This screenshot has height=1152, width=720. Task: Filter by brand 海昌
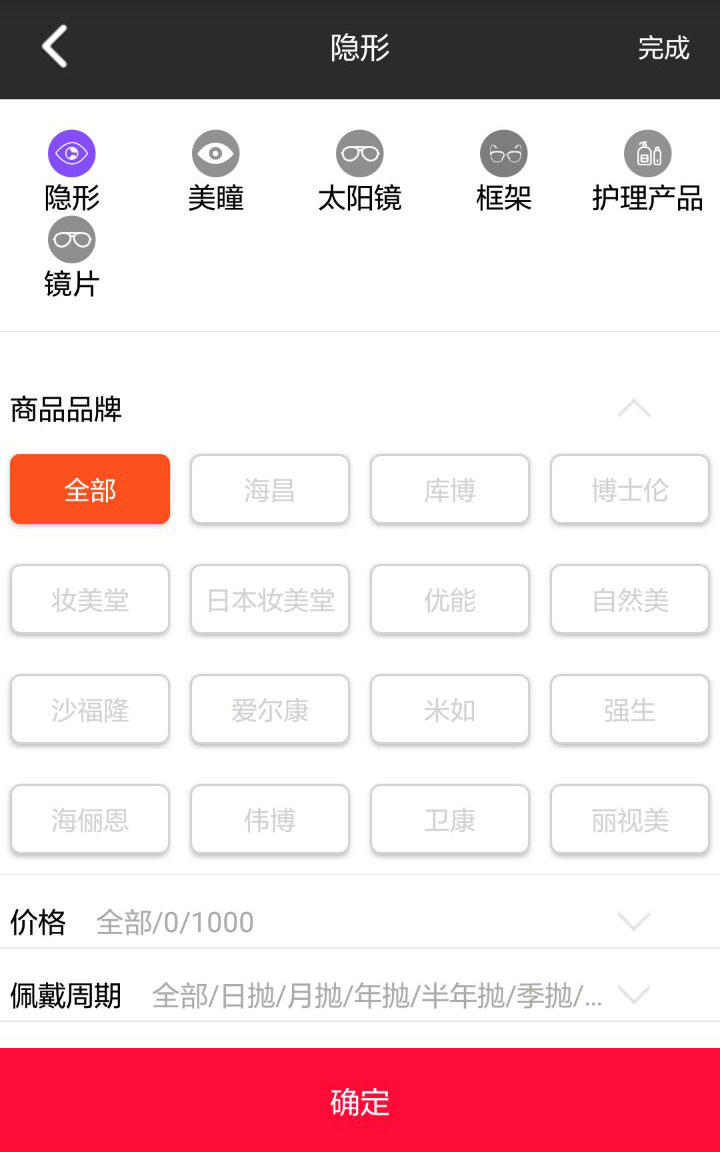pyautogui.click(x=270, y=490)
